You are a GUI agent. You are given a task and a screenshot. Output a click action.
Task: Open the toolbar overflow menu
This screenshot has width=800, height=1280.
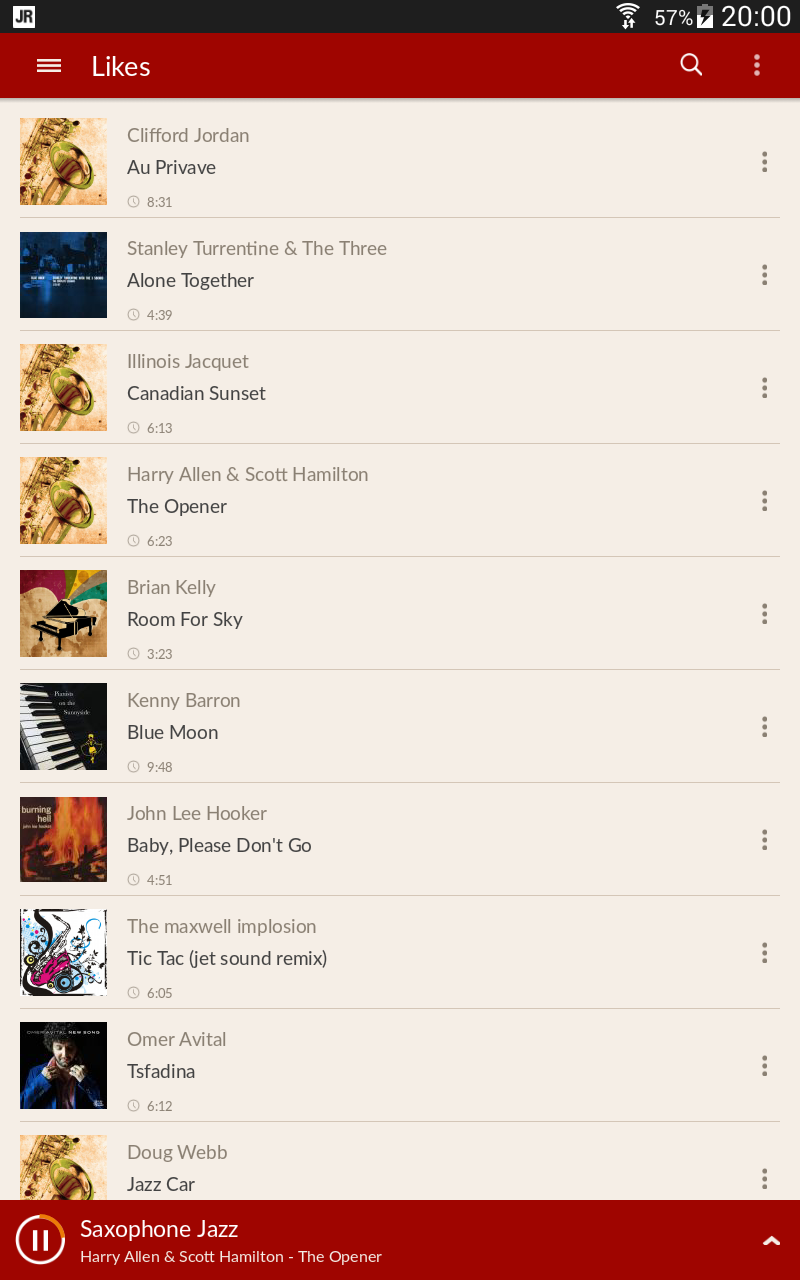pos(757,65)
